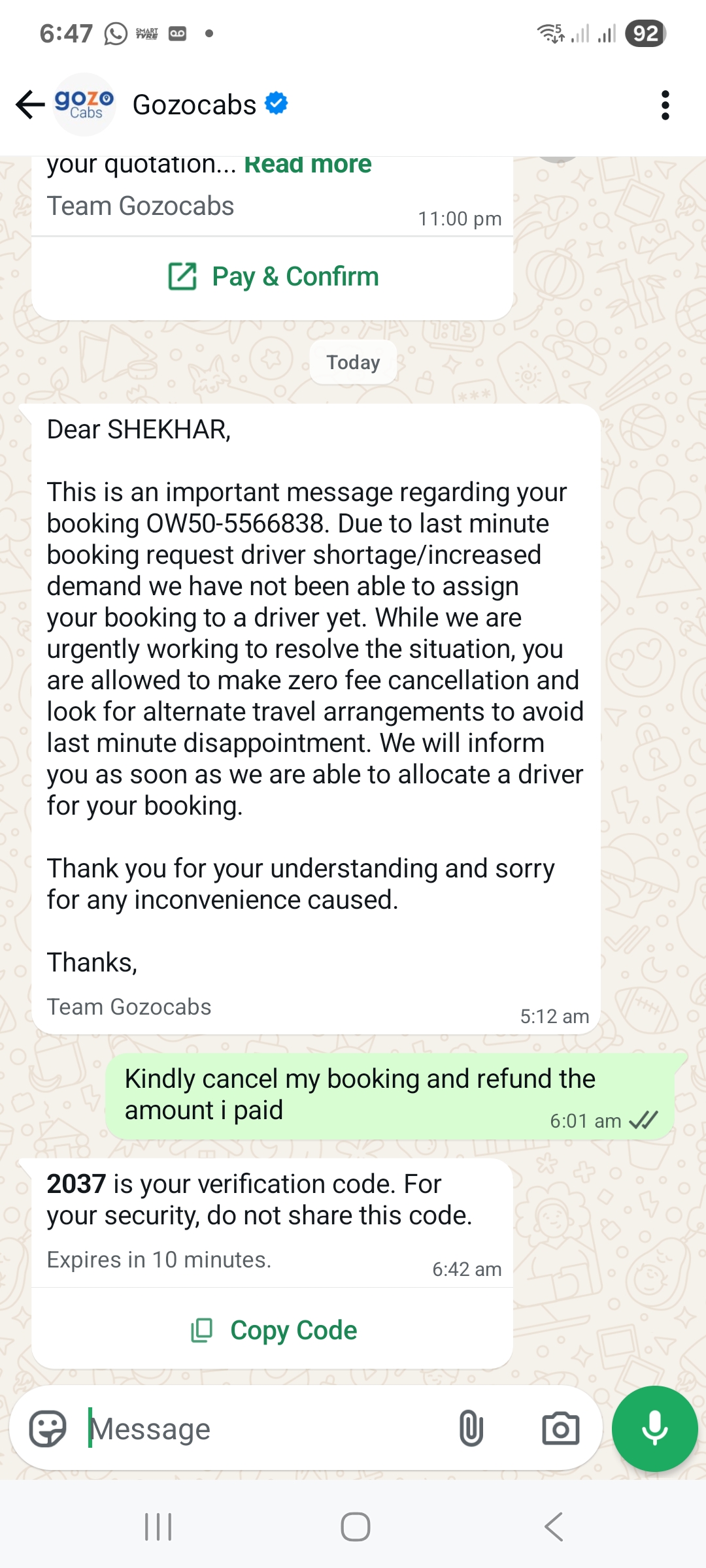
Task: Attach a file with the paperclip
Action: click(471, 1429)
